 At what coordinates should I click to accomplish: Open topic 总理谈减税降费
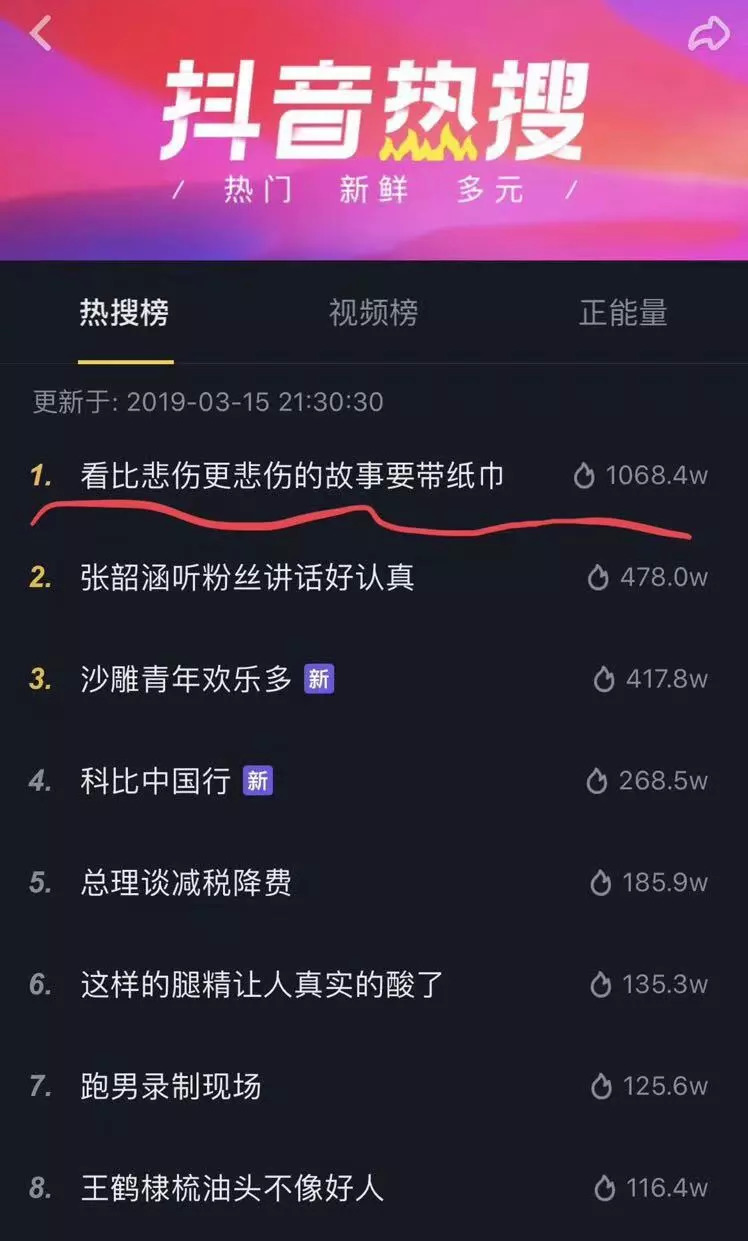pyautogui.click(x=186, y=882)
